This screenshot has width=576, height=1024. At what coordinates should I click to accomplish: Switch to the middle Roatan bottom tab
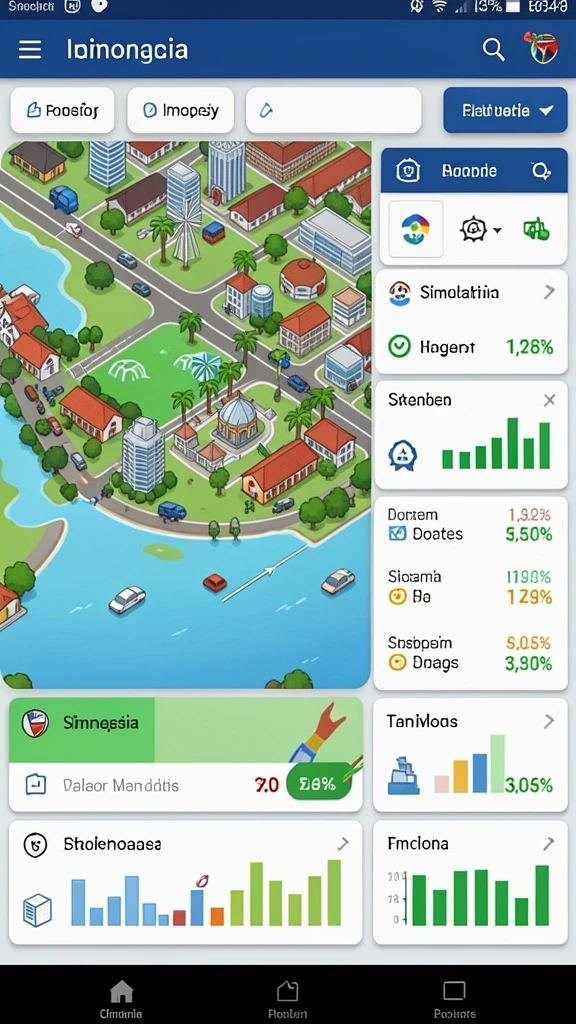coord(287,999)
